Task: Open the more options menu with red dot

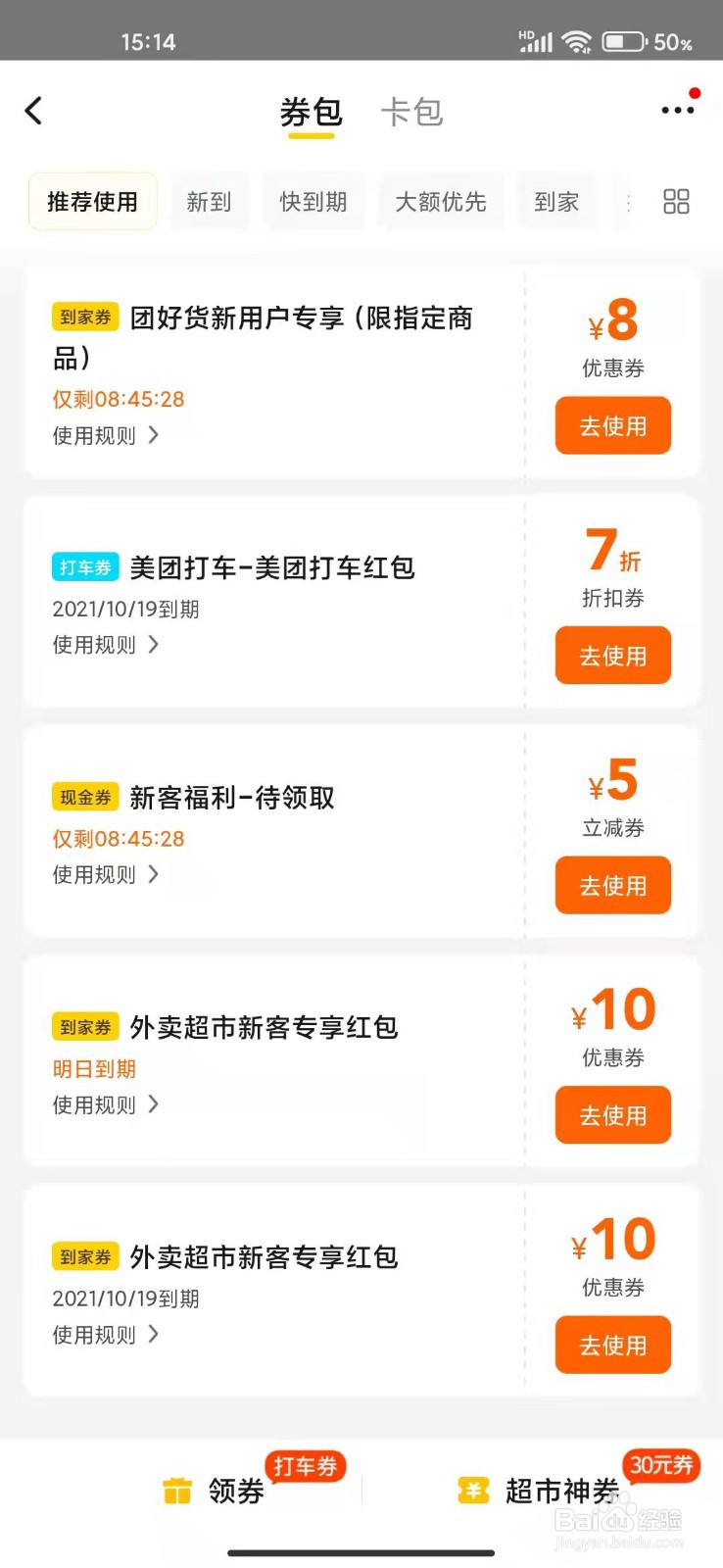Action: pos(677,111)
